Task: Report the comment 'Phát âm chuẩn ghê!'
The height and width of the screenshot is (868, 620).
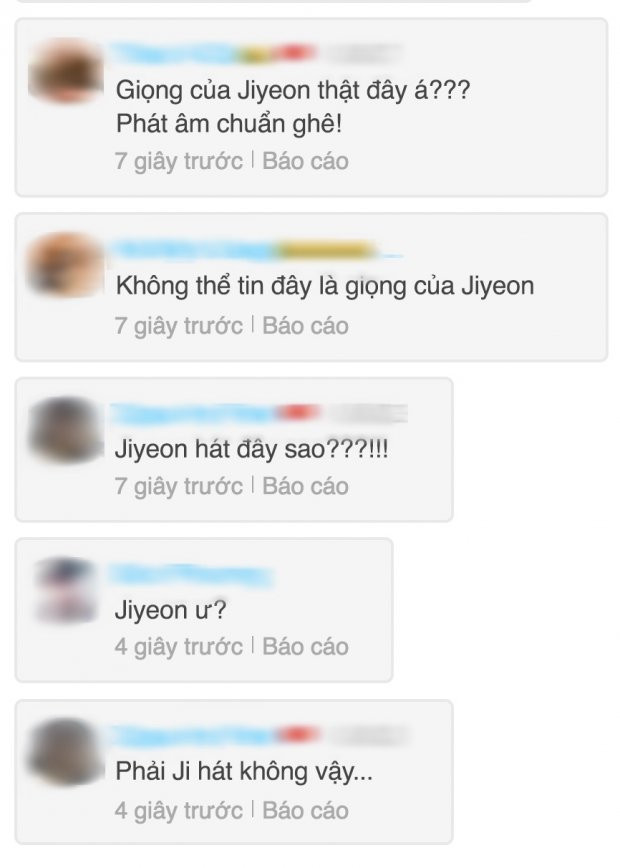Action: click(x=305, y=161)
